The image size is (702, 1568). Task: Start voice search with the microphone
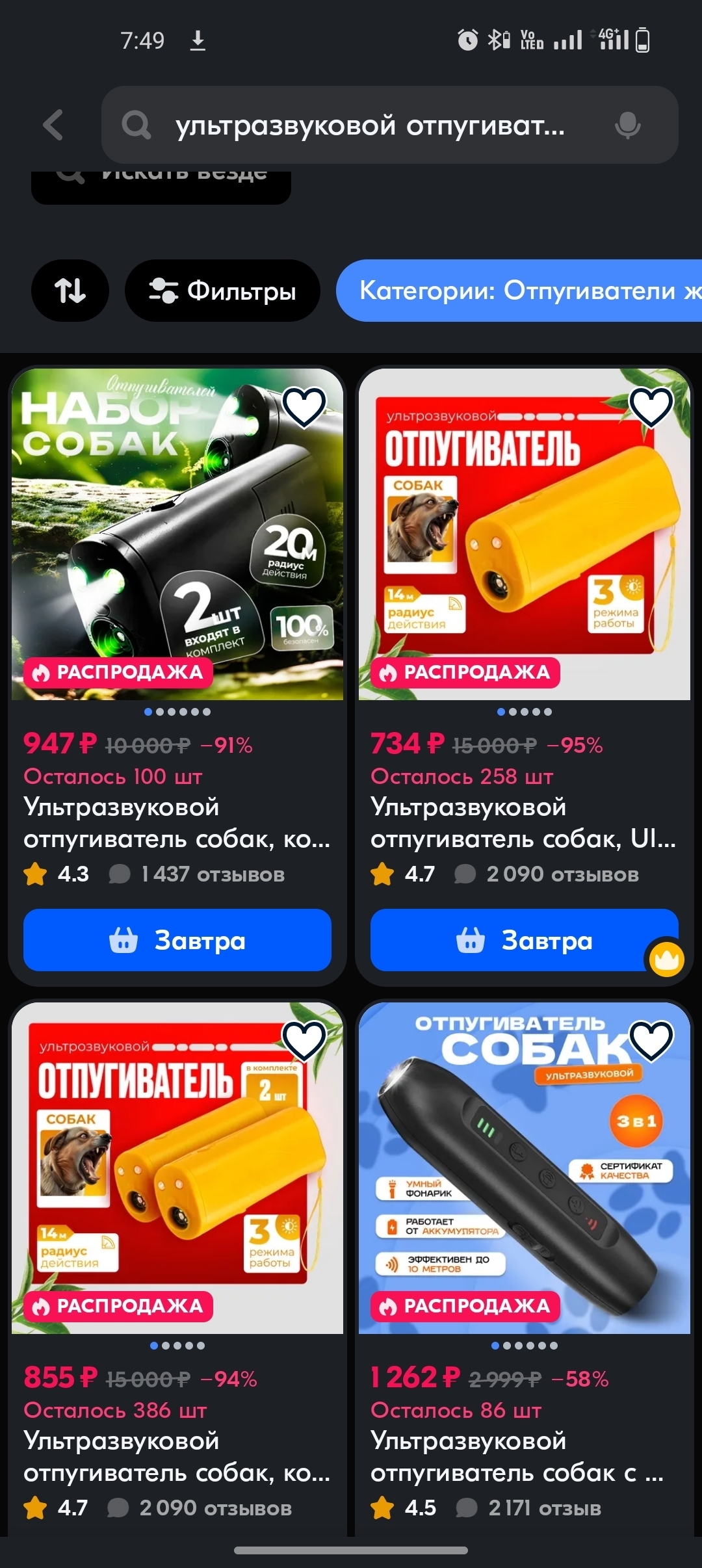pyautogui.click(x=627, y=125)
